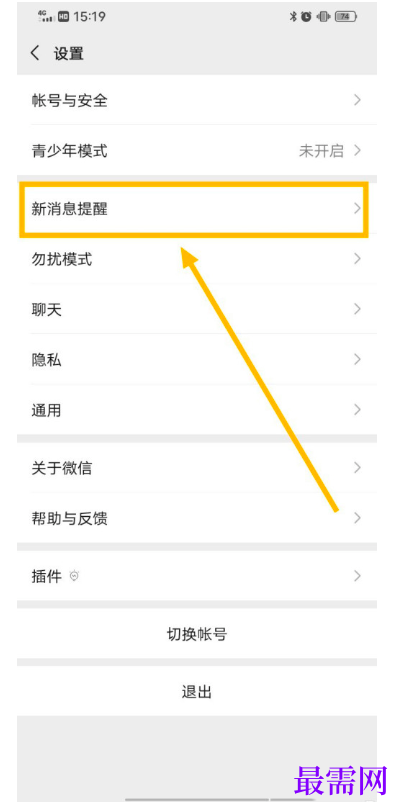406x812 pixels.
Task: Open 隐私 settings
Action: pos(197,359)
